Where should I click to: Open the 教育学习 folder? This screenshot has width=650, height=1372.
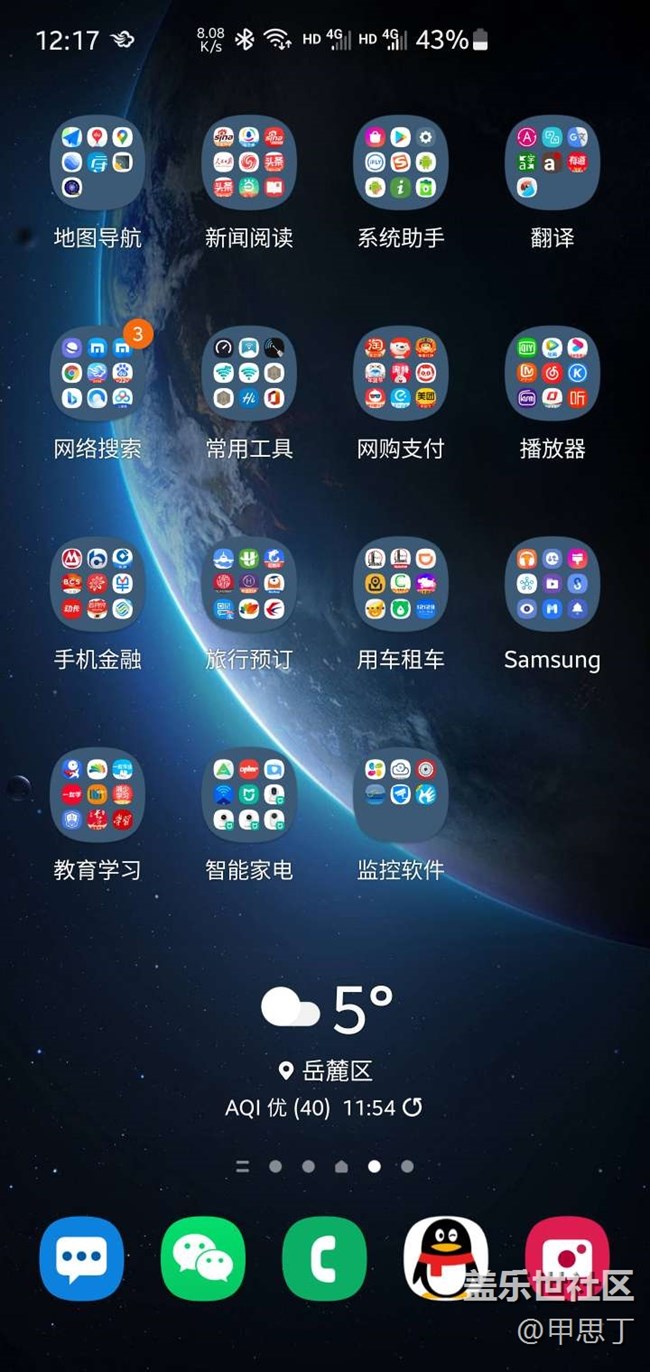tap(97, 795)
